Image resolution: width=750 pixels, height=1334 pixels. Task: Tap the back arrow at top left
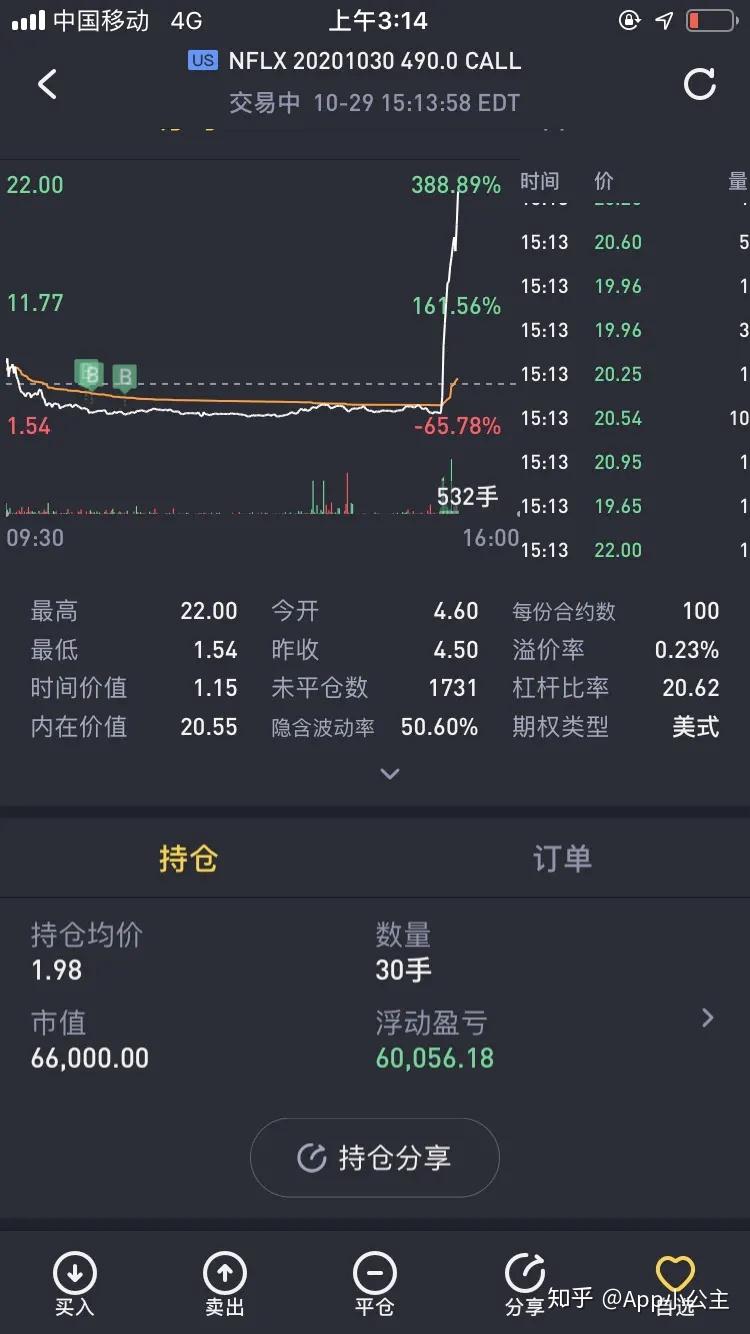(47, 84)
